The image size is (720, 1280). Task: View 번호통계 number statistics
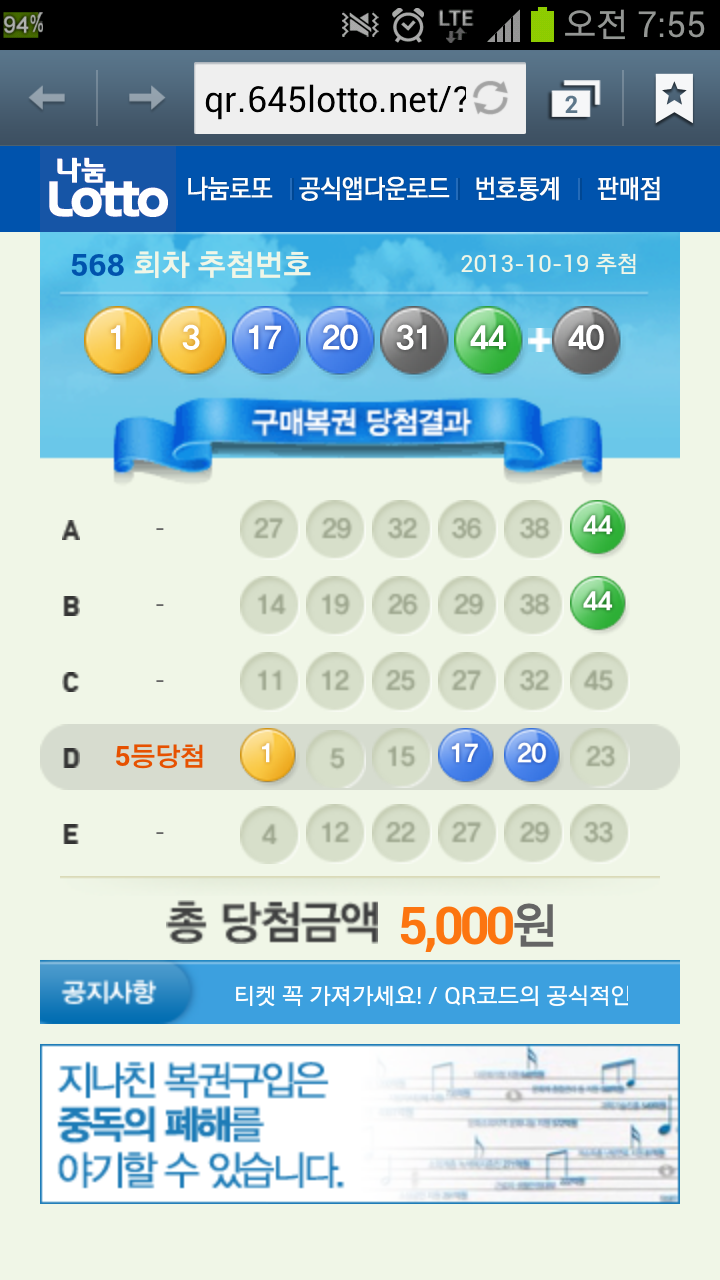517,189
